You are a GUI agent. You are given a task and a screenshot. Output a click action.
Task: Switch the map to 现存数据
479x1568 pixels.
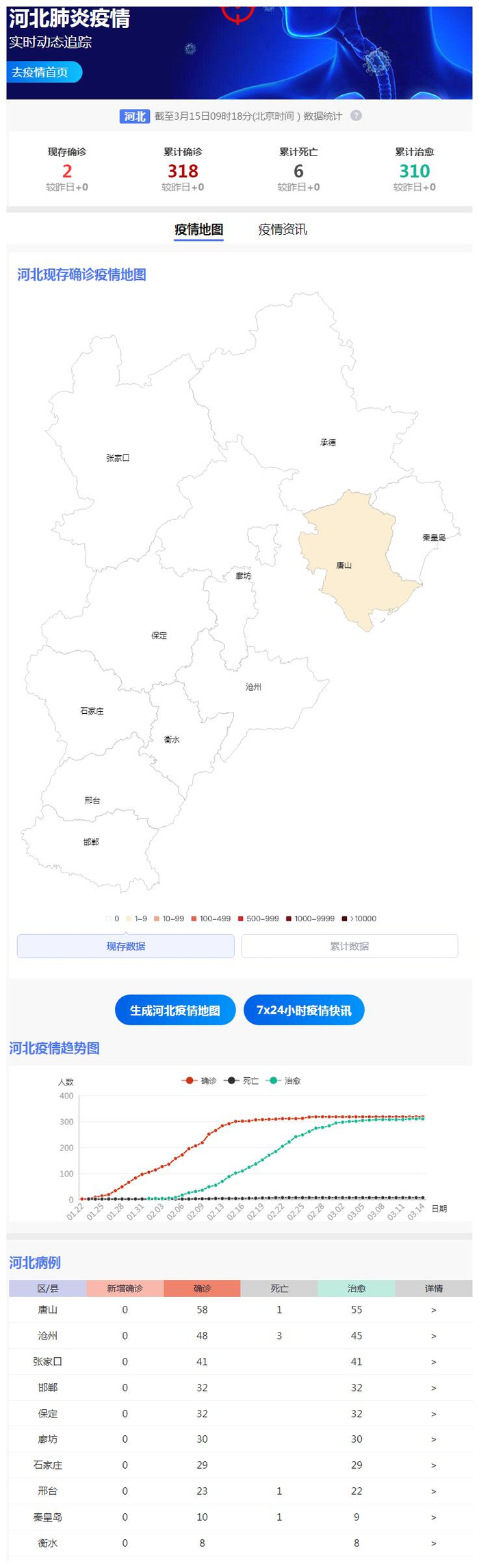(x=126, y=946)
